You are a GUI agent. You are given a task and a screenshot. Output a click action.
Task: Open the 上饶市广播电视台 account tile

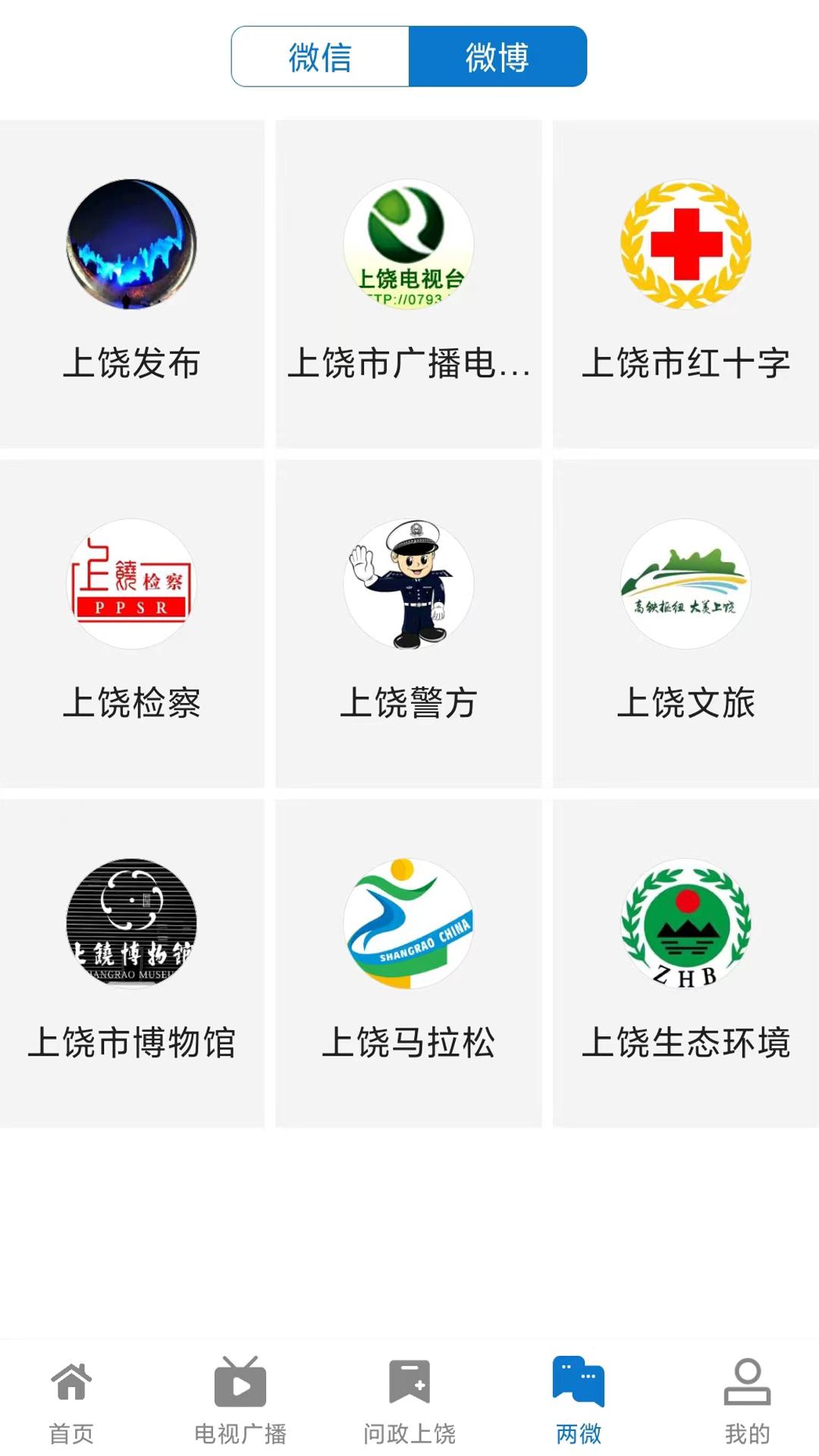[x=409, y=283]
